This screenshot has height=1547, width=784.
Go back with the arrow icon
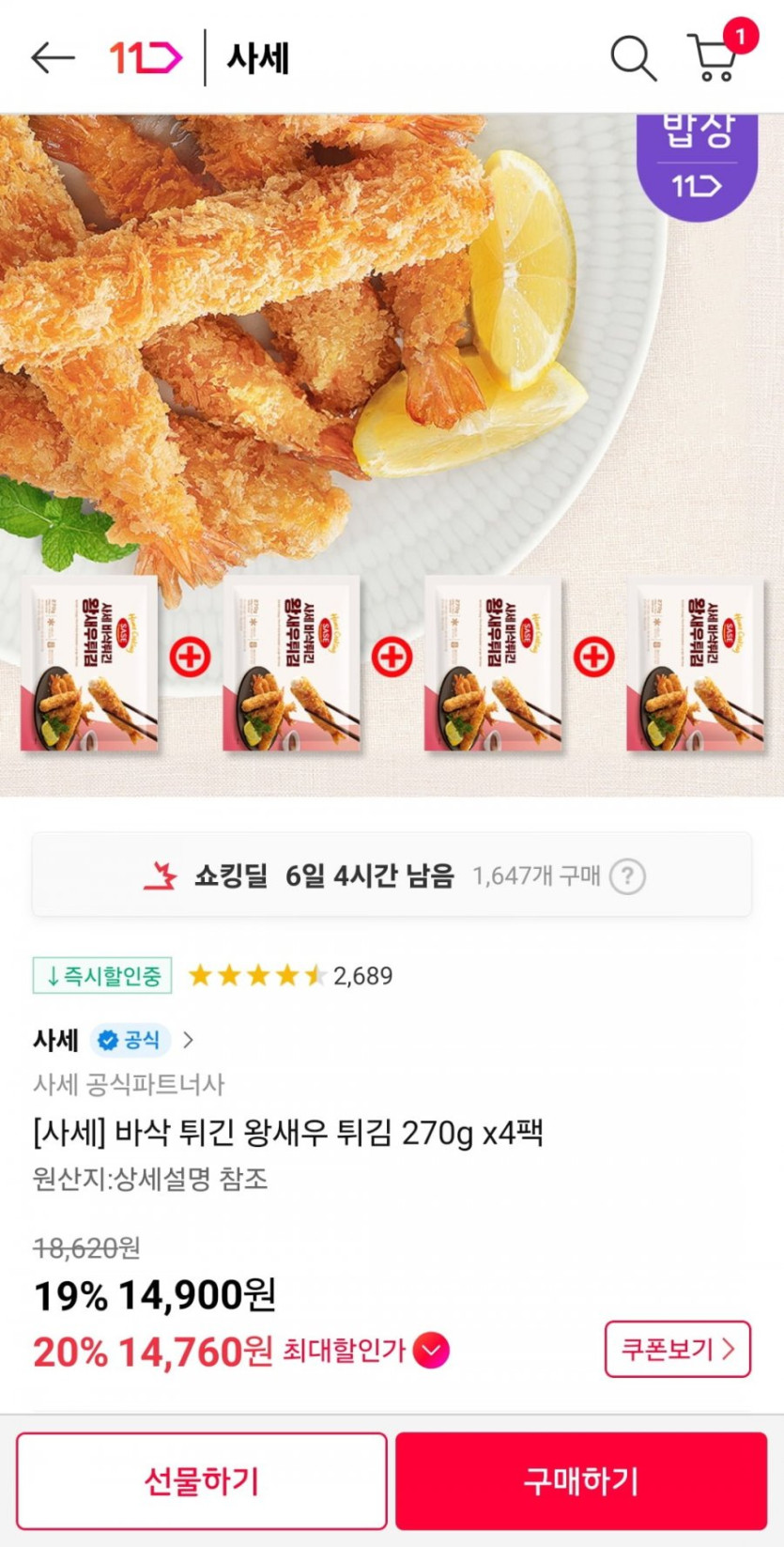tap(53, 58)
